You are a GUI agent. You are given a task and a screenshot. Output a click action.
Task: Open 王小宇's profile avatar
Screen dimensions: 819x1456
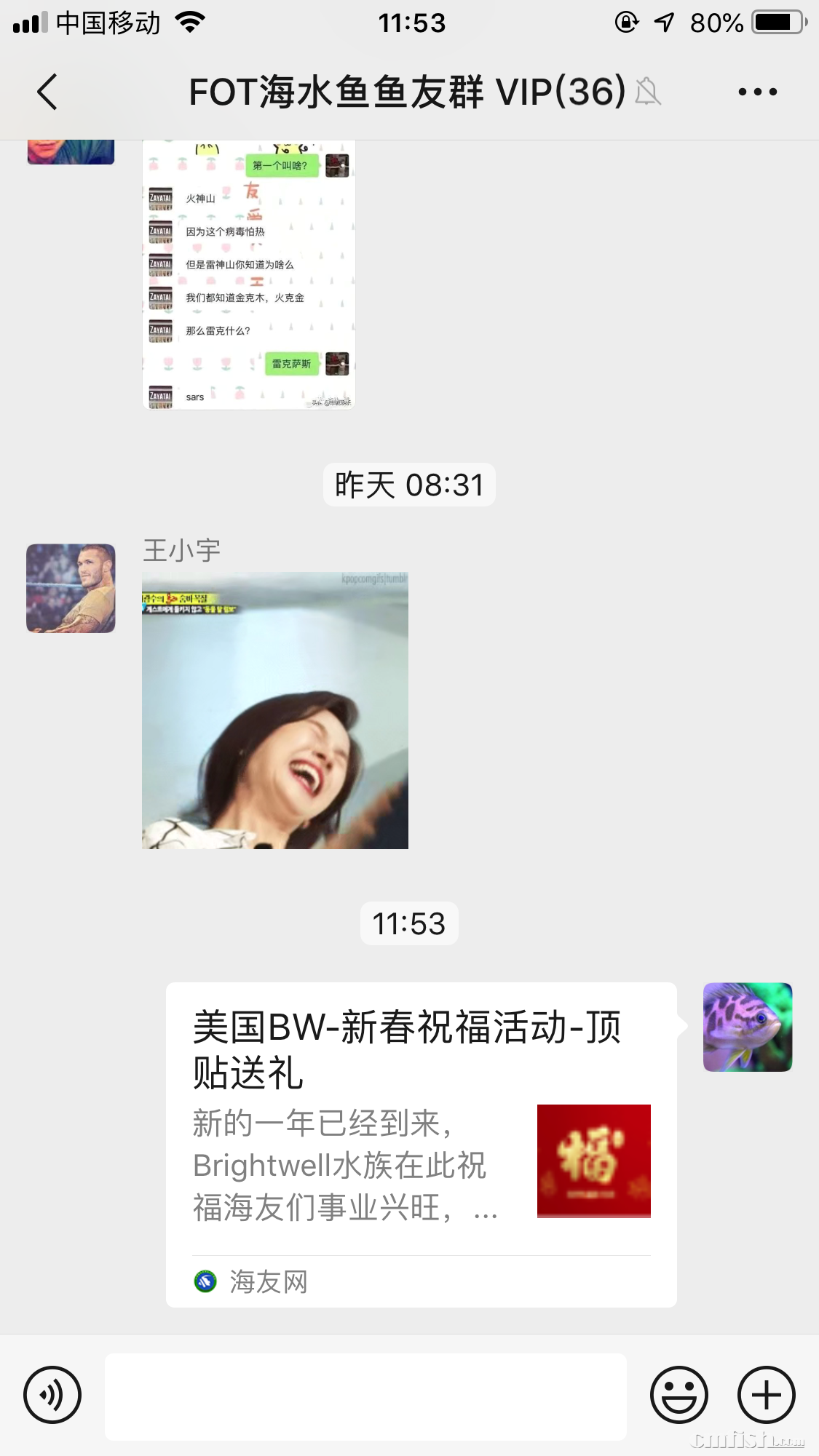[71, 588]
